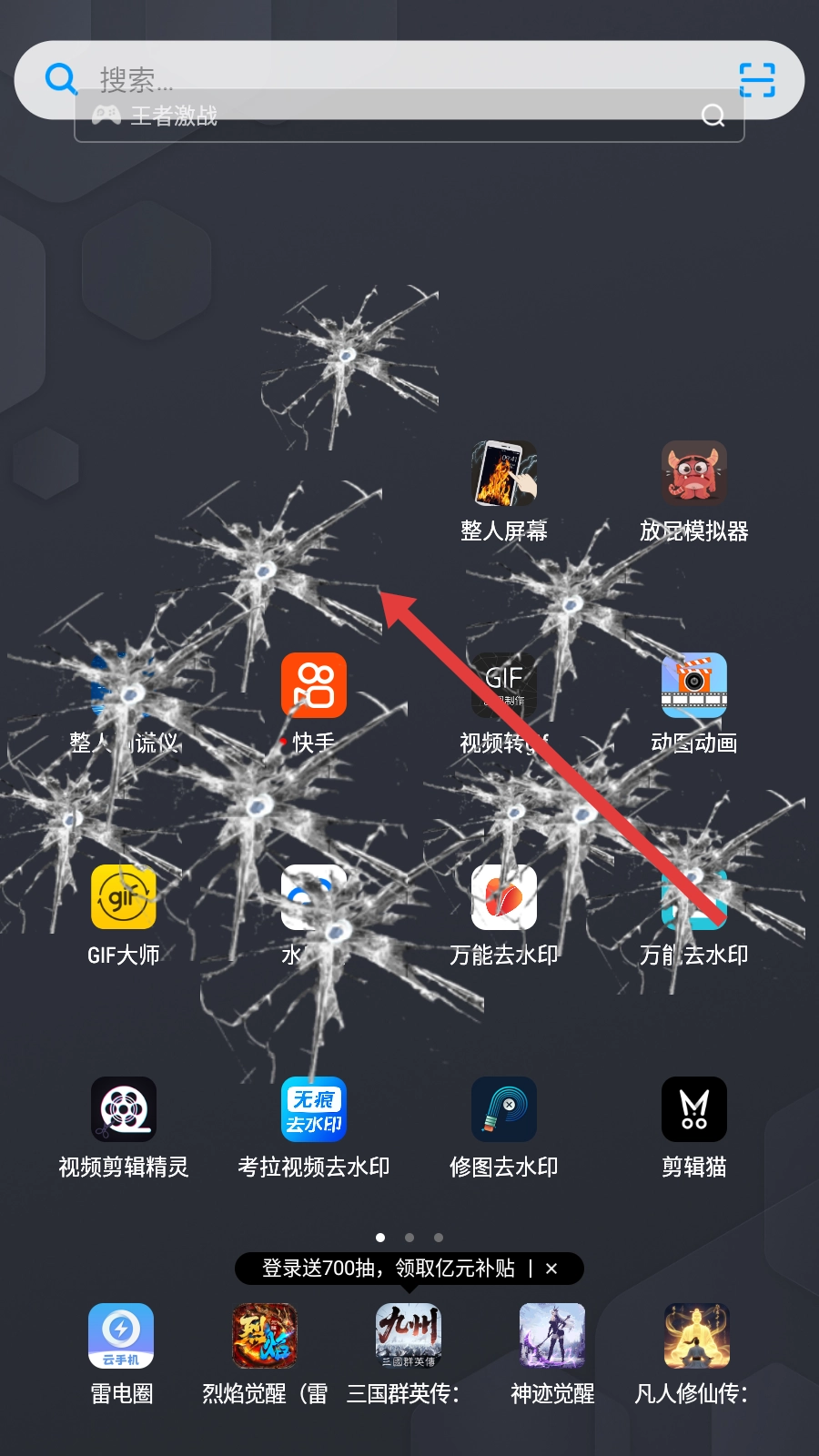Launch the 剪辑猫 app
819x1456 pixels.
click(693, 1109)
